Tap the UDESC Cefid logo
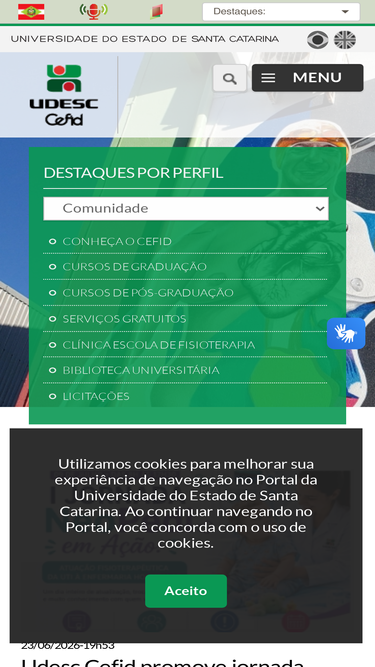 pos(64,95)
